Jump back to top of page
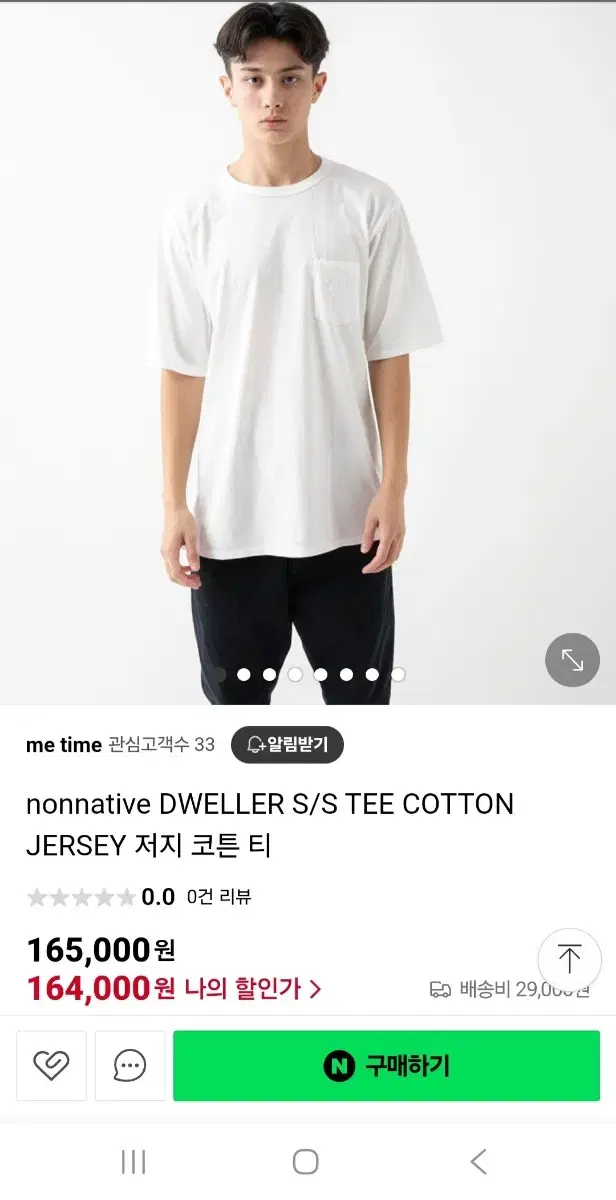 tap(569, 960)
